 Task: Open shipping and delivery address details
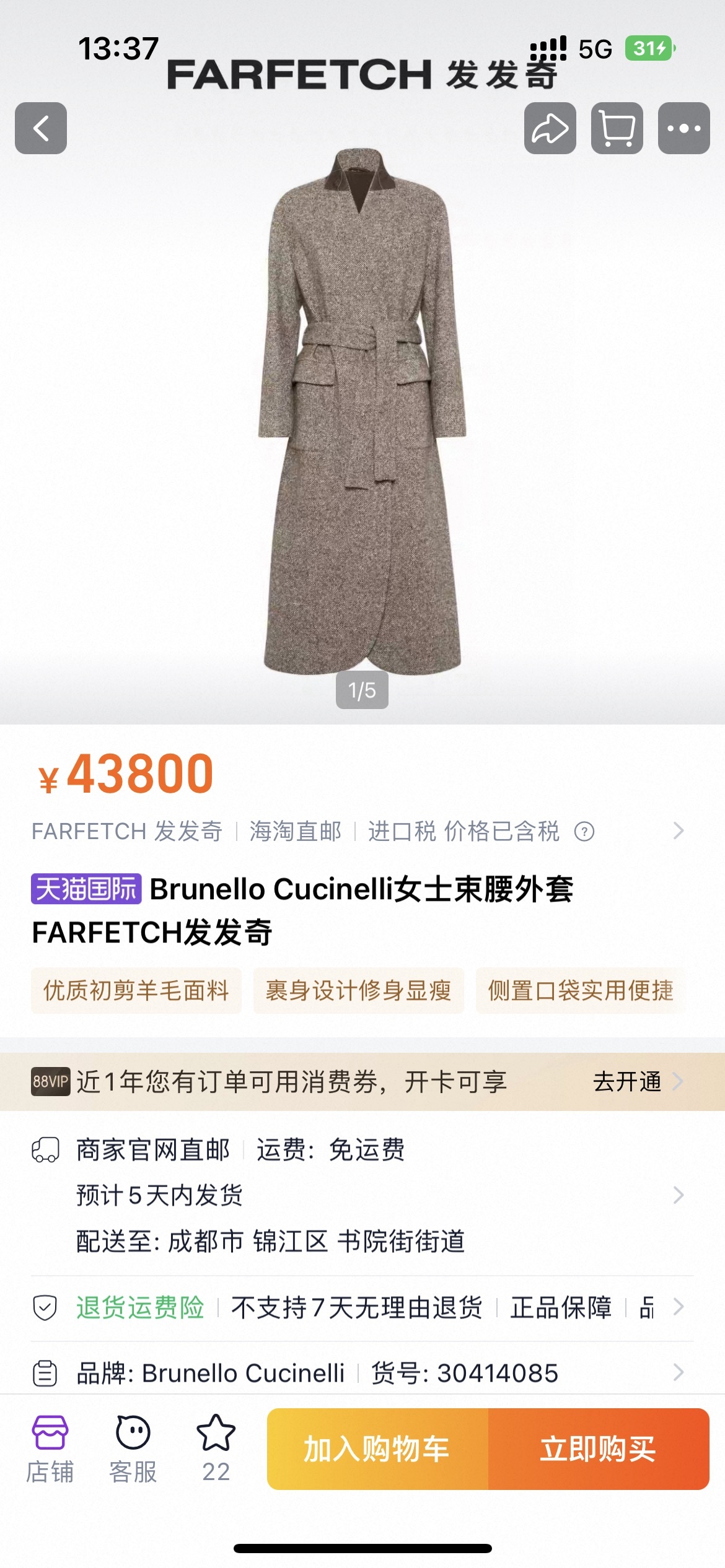tap(678, 1195)
